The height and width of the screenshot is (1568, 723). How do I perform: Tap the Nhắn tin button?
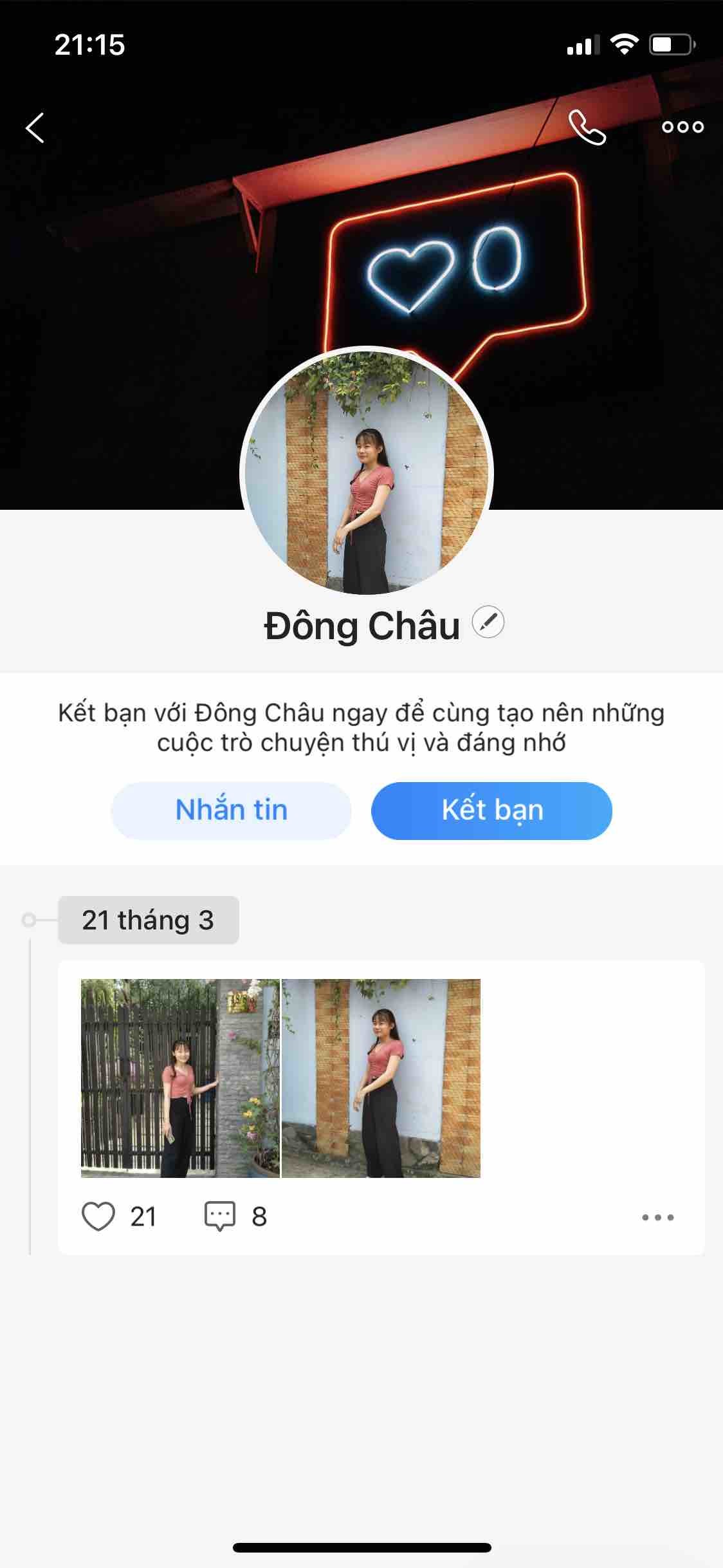tap(231, 810)
